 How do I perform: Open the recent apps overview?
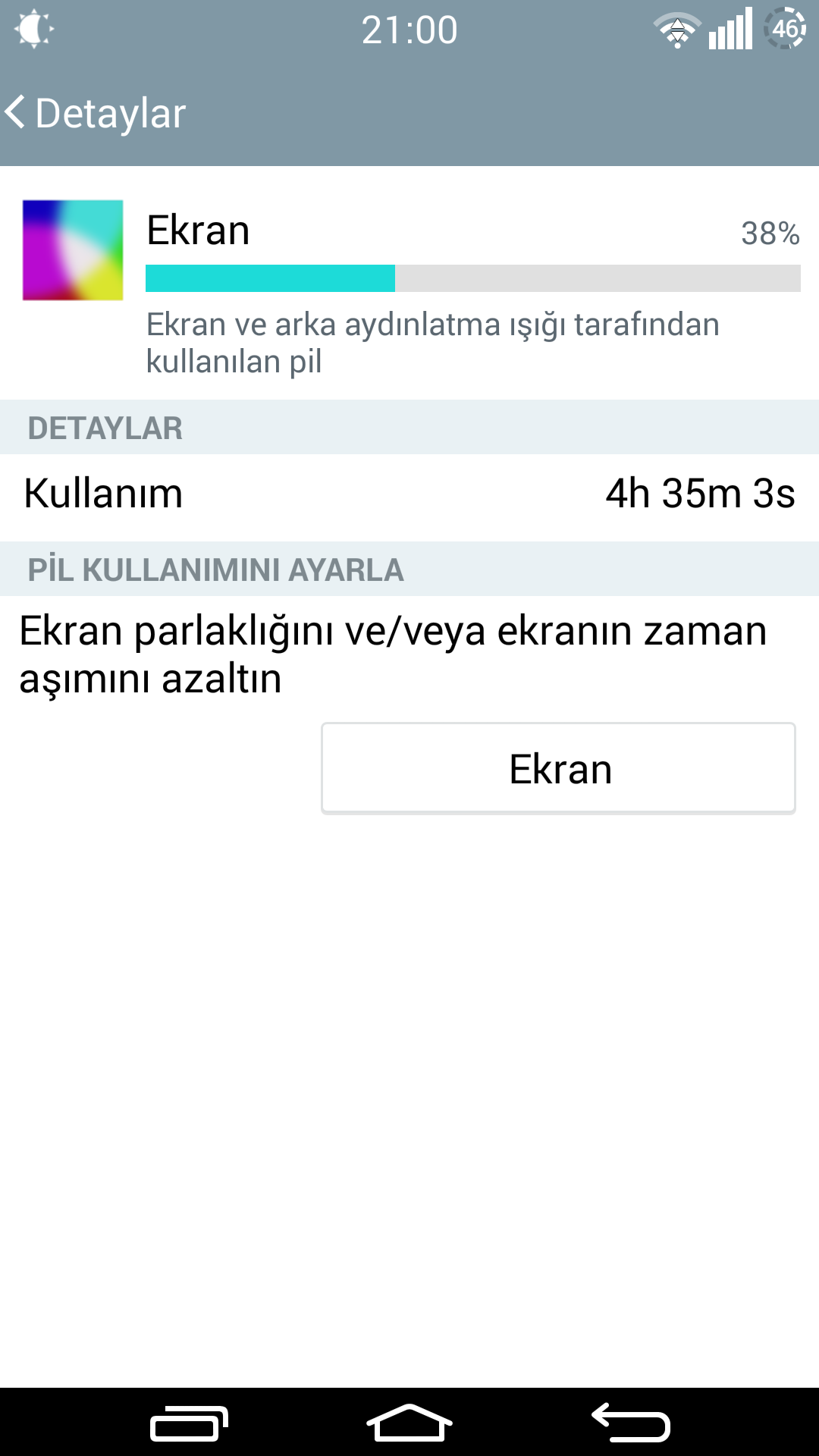point(189,1424)
